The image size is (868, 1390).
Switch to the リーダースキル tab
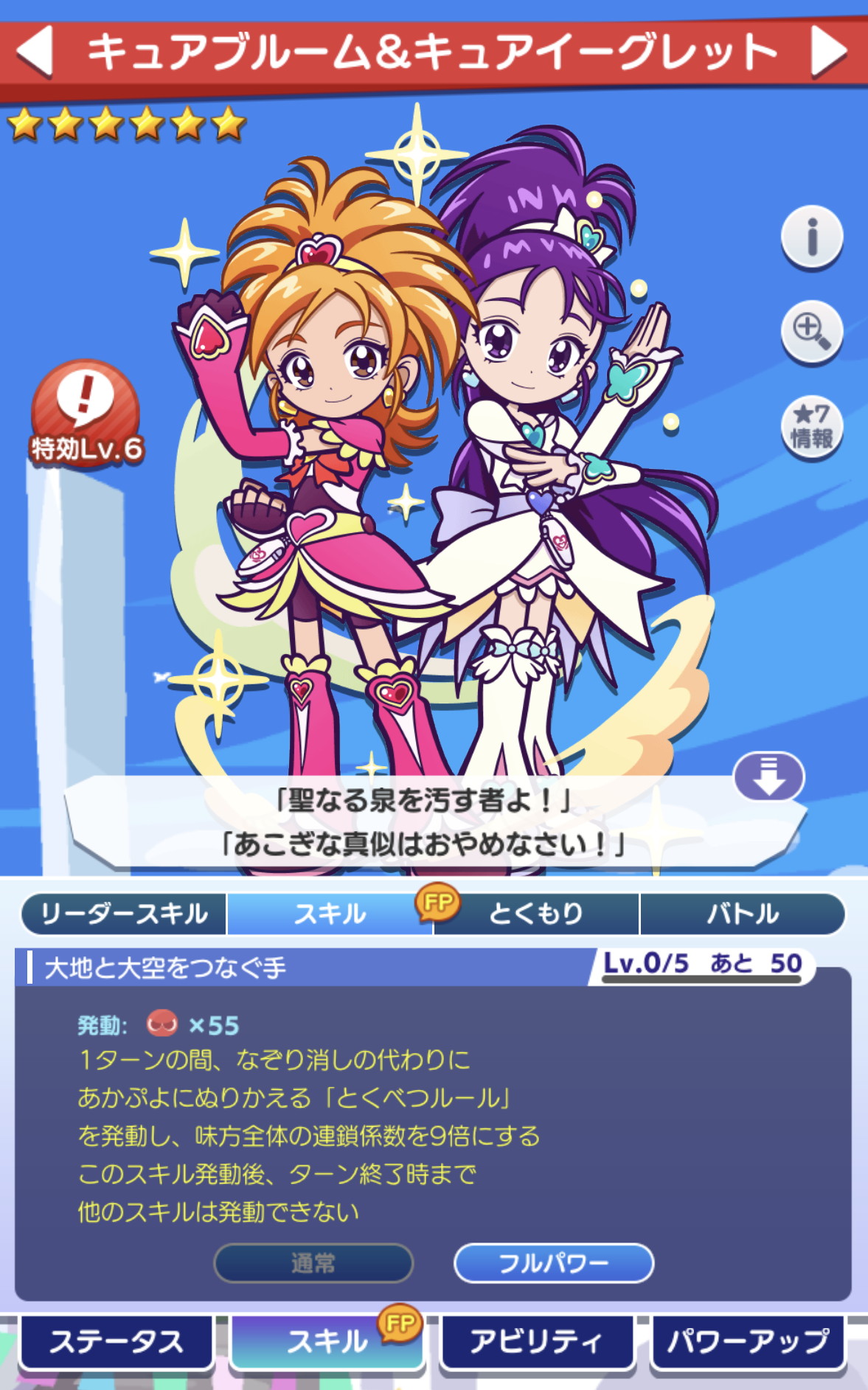point(123,914)
